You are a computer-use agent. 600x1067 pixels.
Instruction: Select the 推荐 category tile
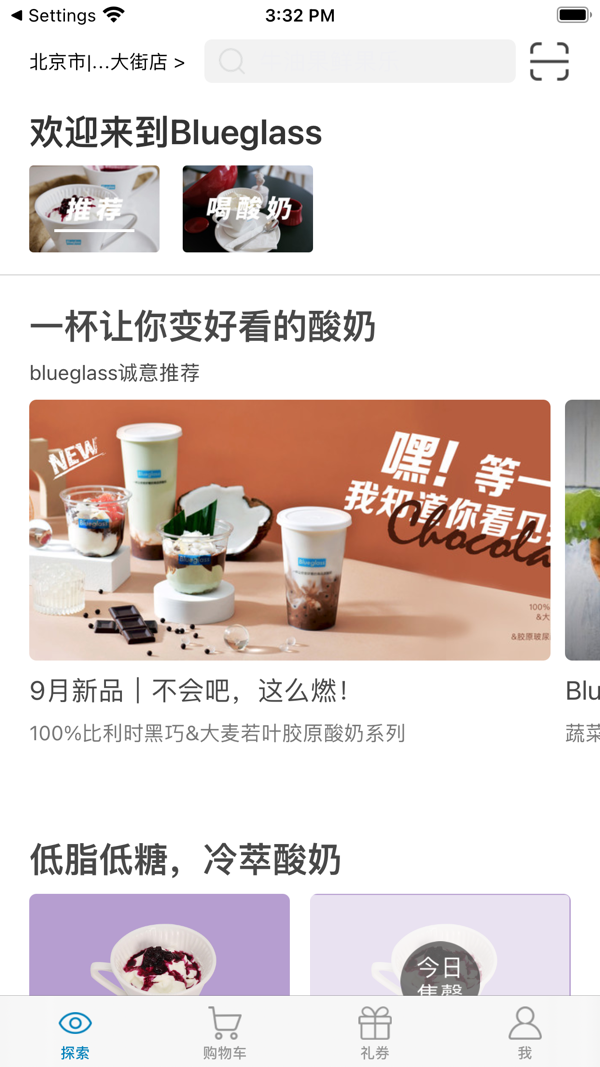(x=94, y=209)
